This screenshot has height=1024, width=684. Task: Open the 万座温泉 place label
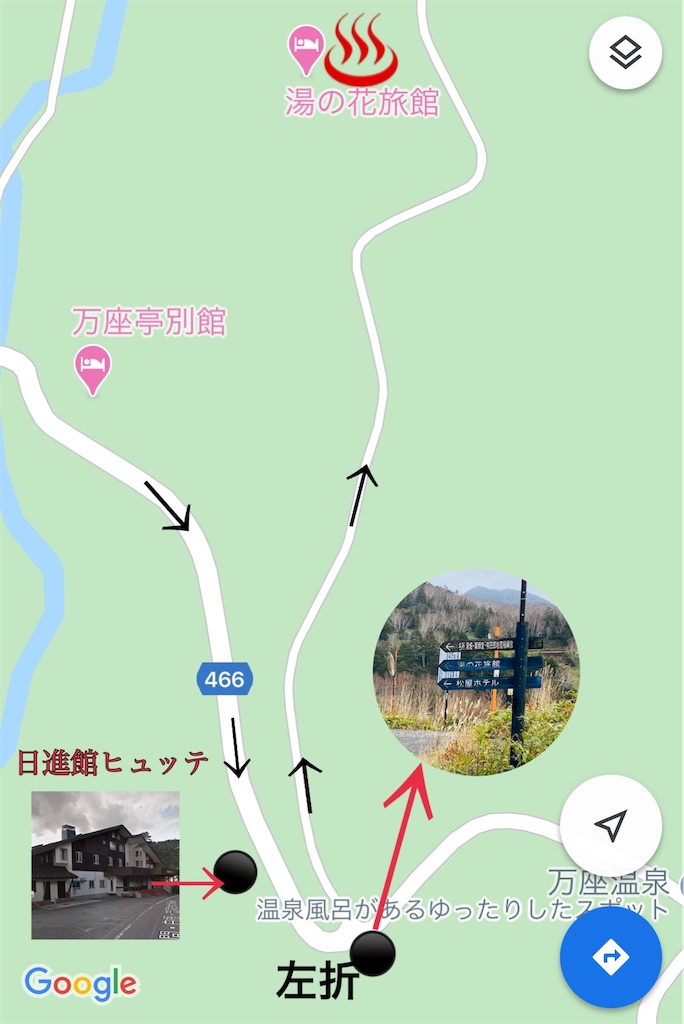(608, 882)
